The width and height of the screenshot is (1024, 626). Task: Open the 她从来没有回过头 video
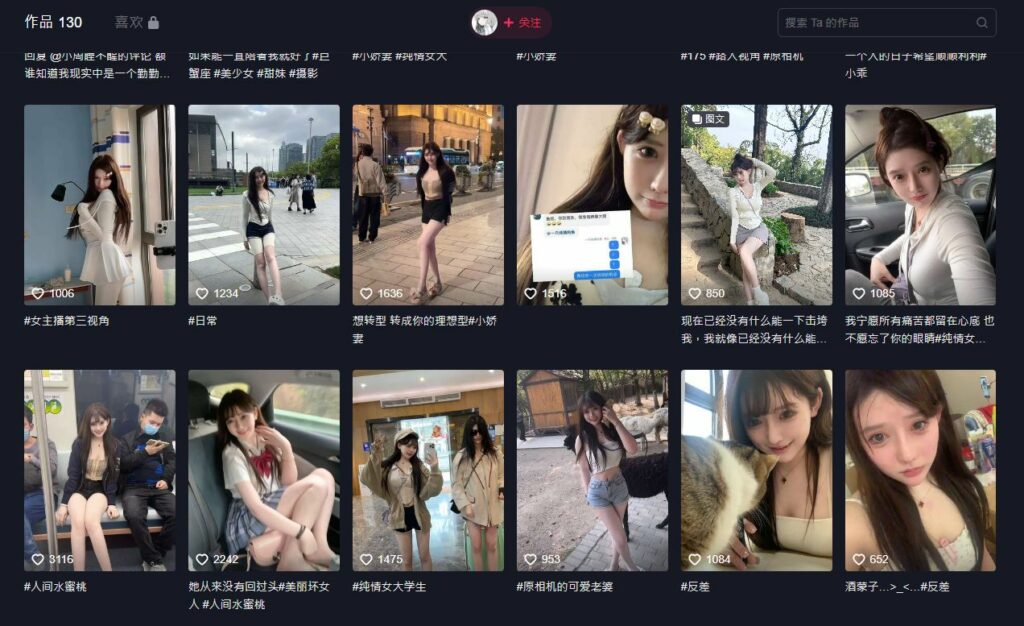(x=263, y=470)
